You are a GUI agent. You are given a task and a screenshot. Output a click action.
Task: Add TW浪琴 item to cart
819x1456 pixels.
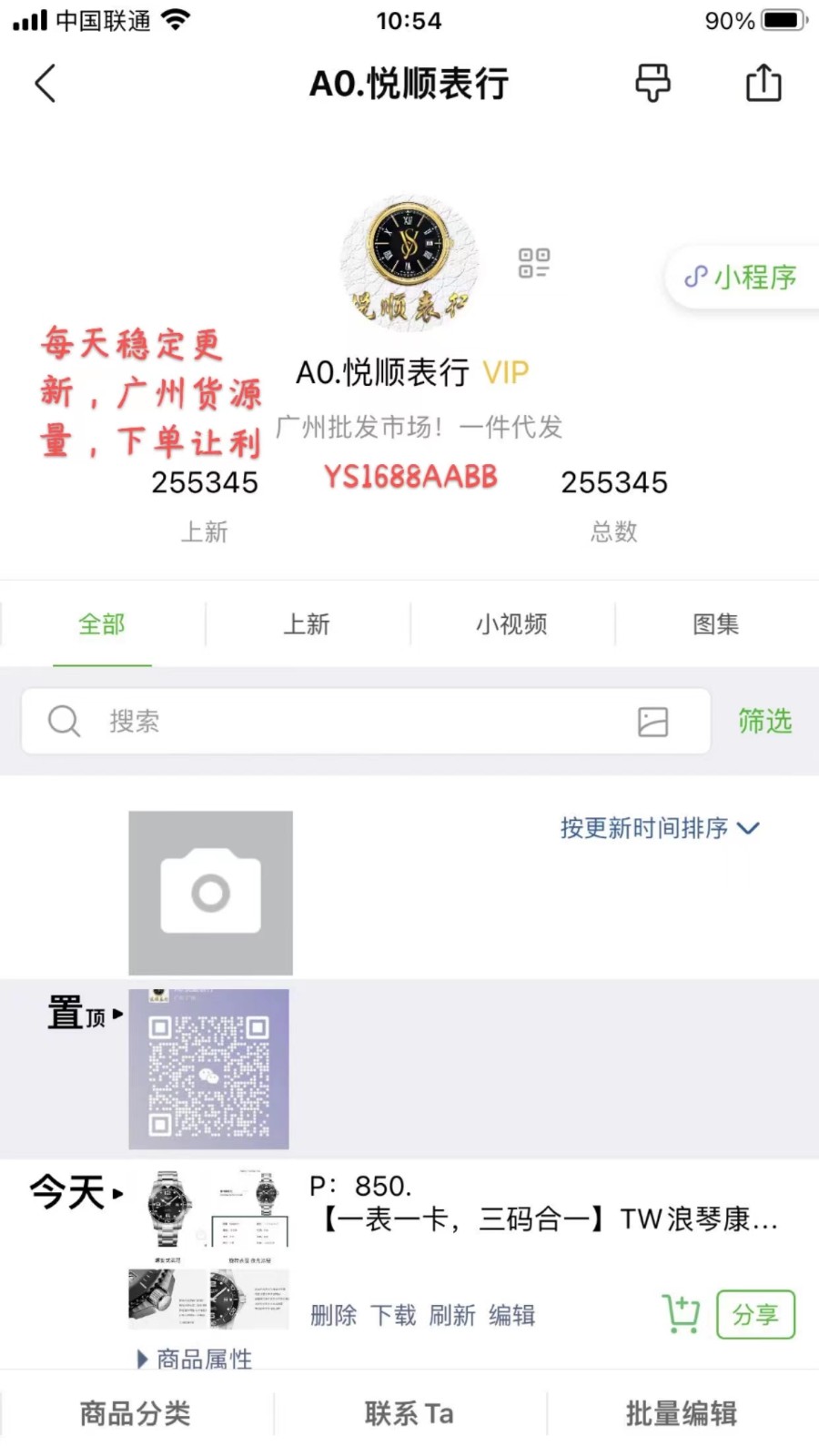(681, 1314)
